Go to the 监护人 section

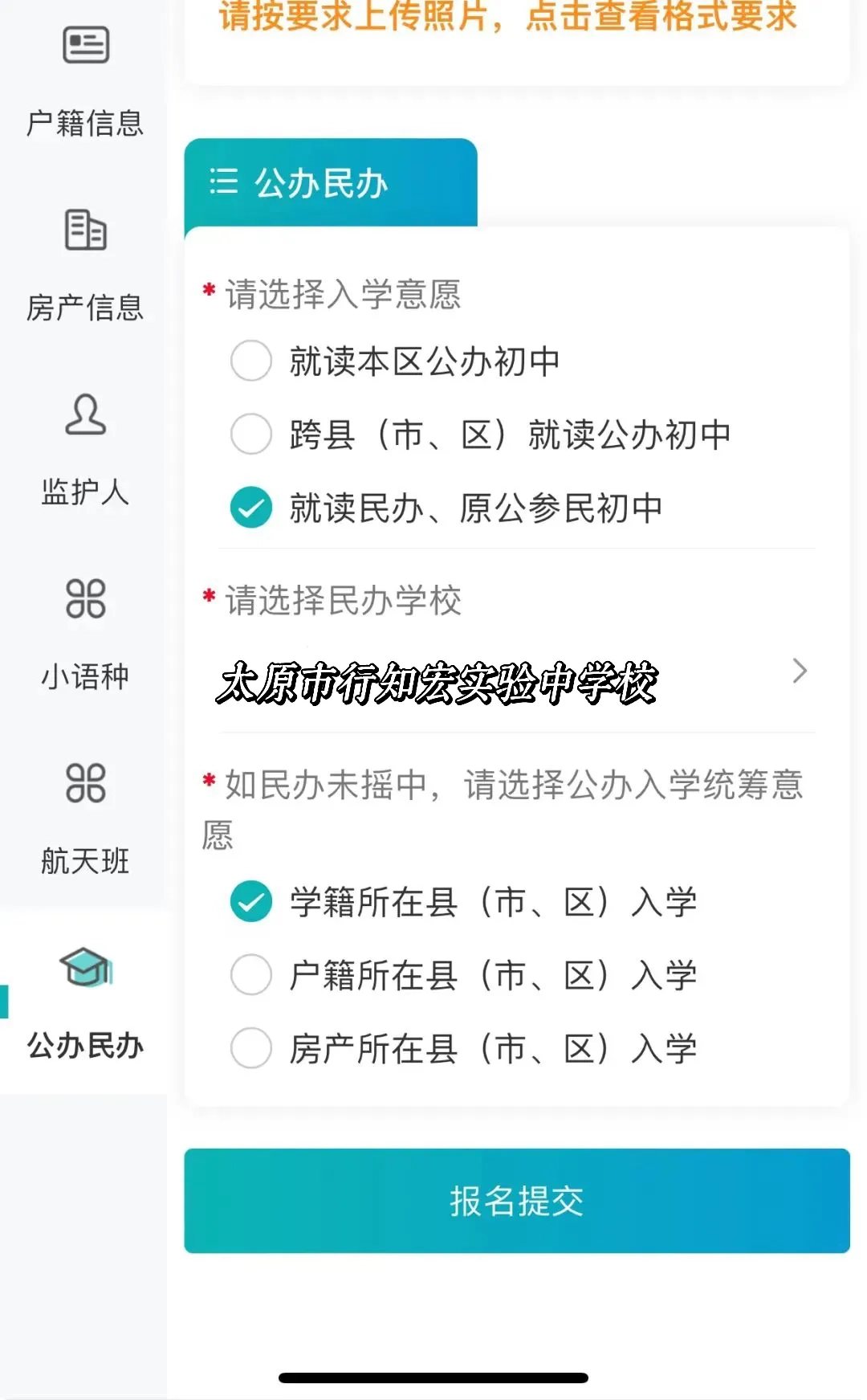click(84, 450)
